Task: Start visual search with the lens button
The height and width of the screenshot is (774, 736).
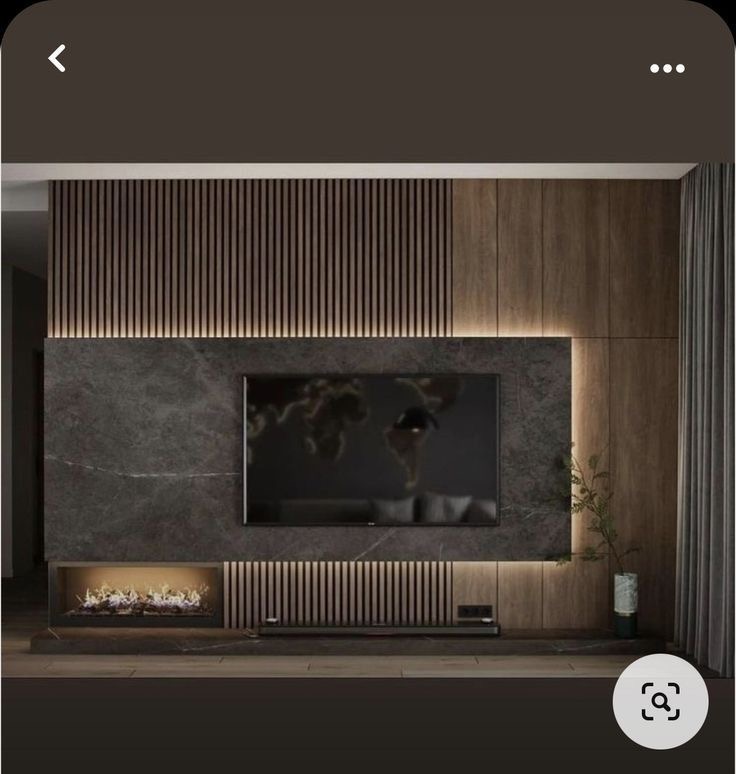Action: point(660,701)
